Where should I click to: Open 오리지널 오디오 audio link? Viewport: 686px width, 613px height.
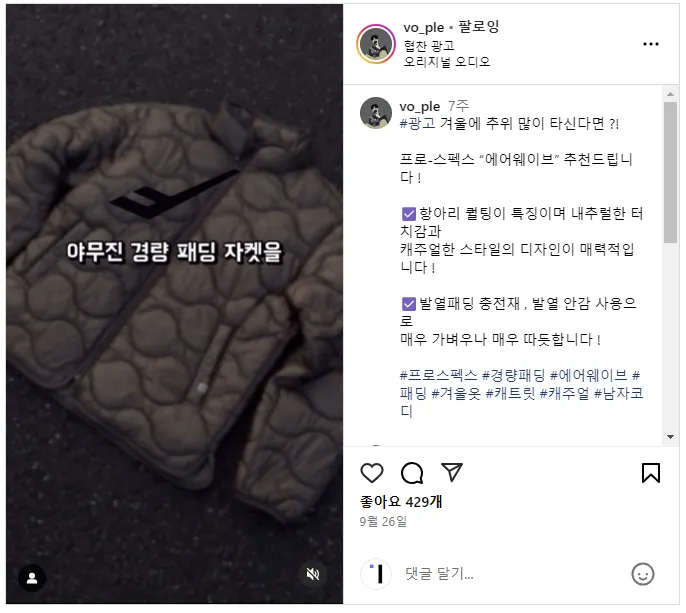click(447, 62)
